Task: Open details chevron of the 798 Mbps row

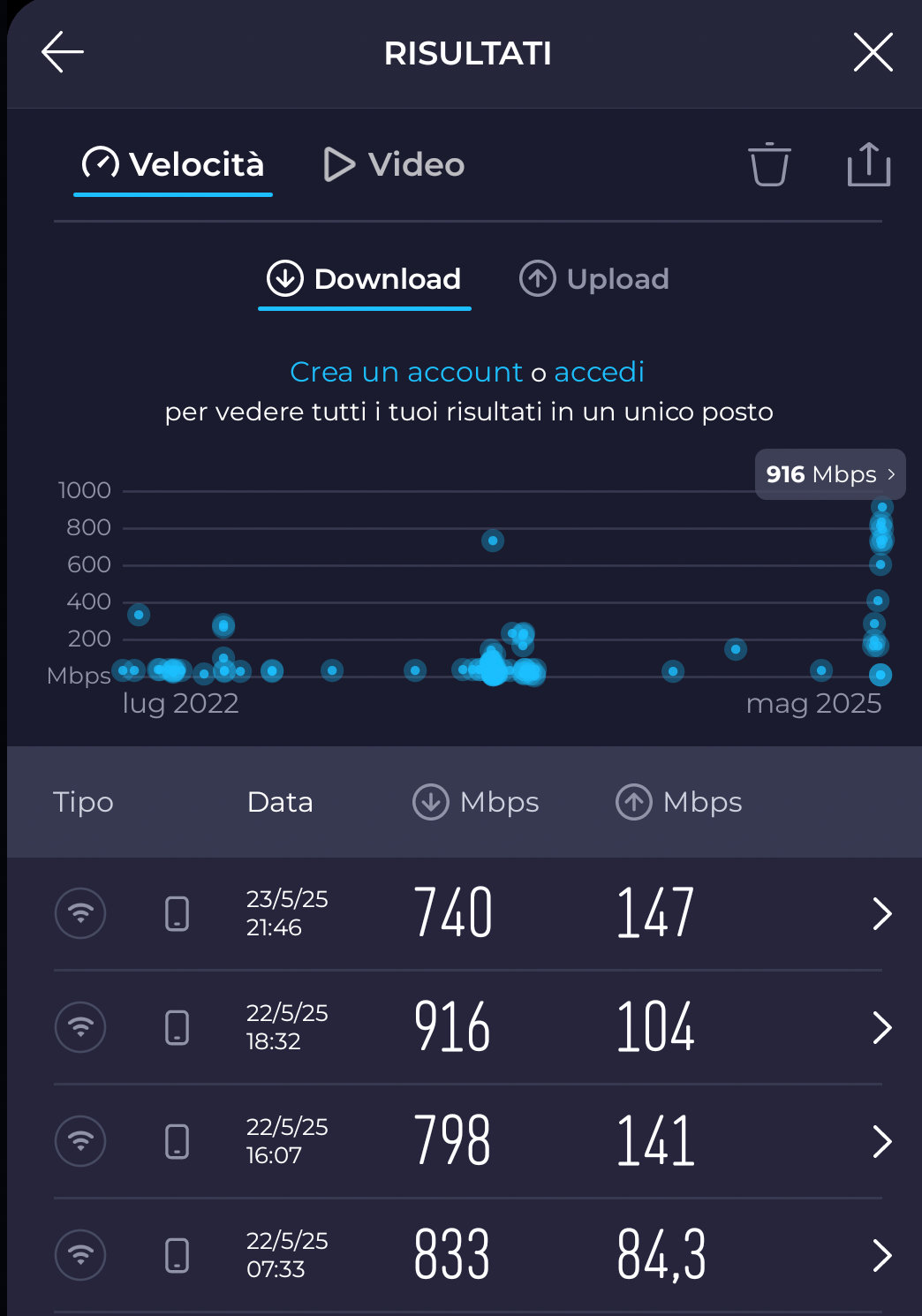Action: 881,1141
